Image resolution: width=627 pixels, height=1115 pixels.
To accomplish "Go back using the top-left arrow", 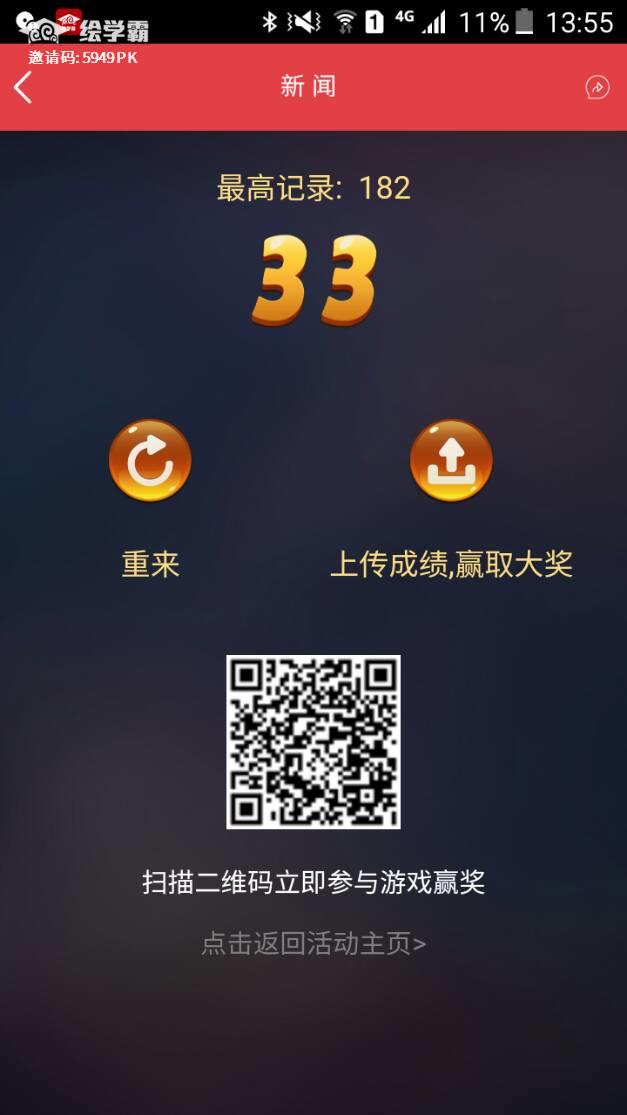I will click(x=24, y=88).
